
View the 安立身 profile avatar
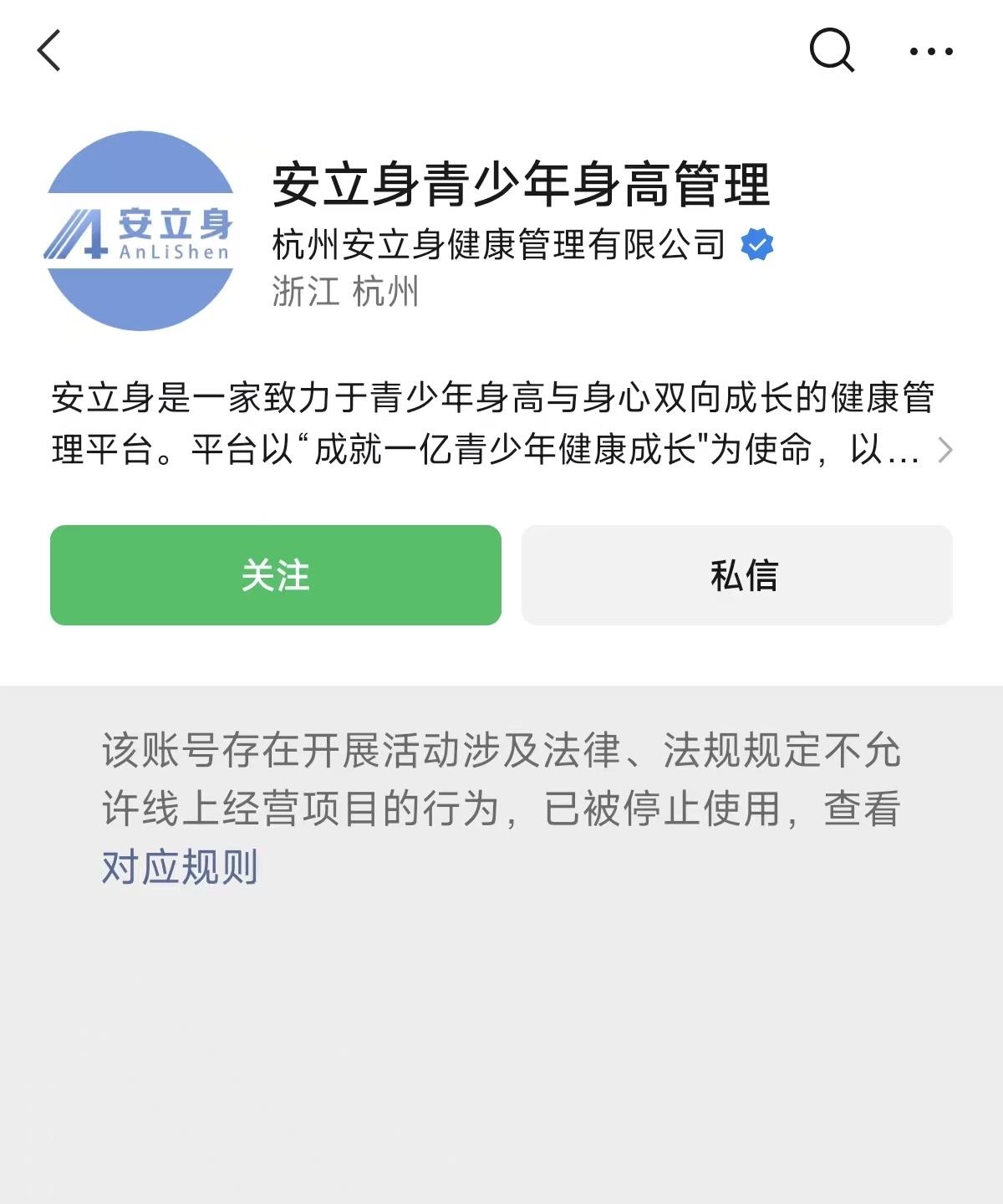pos(140,231)
